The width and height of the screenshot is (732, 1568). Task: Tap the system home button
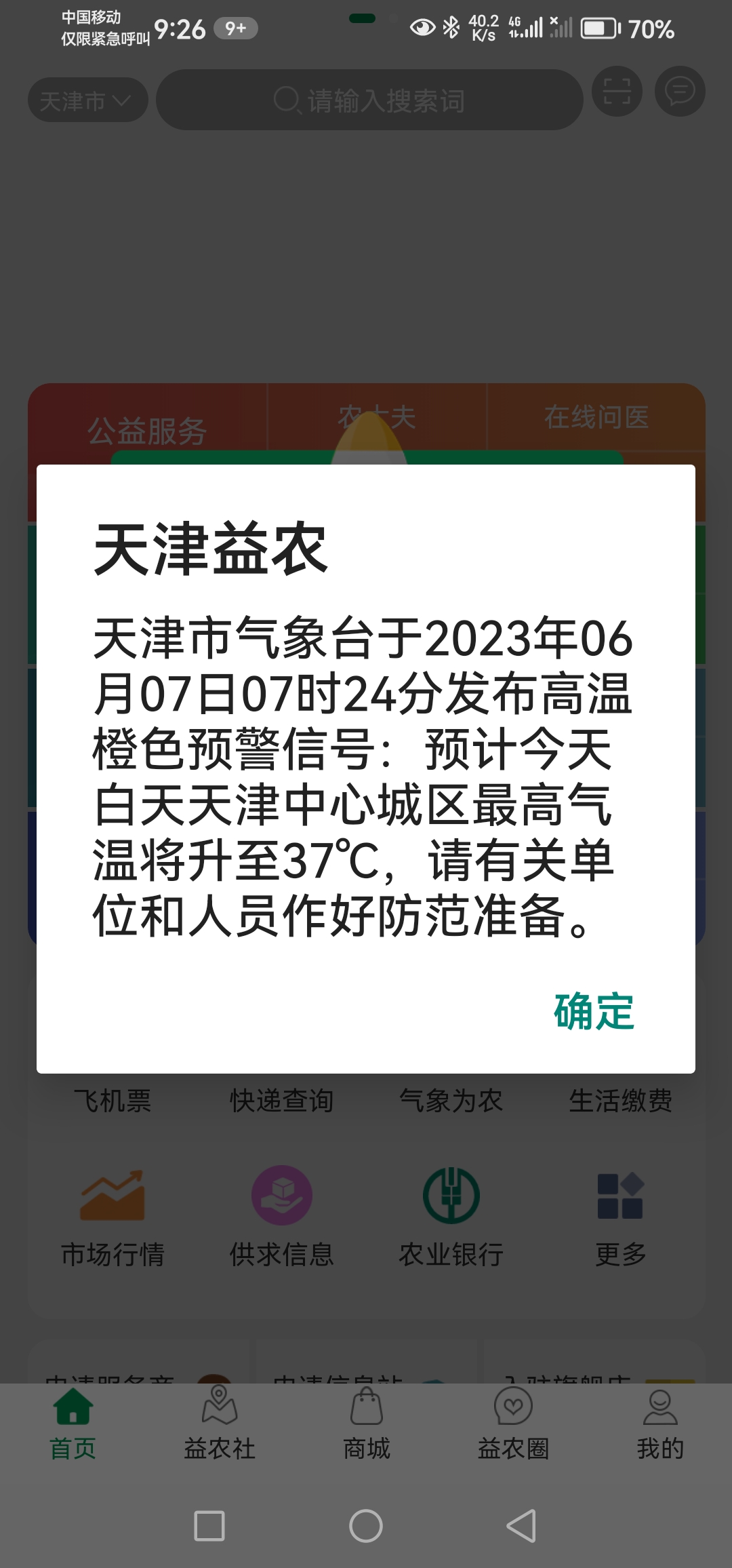pos(366,1526)
